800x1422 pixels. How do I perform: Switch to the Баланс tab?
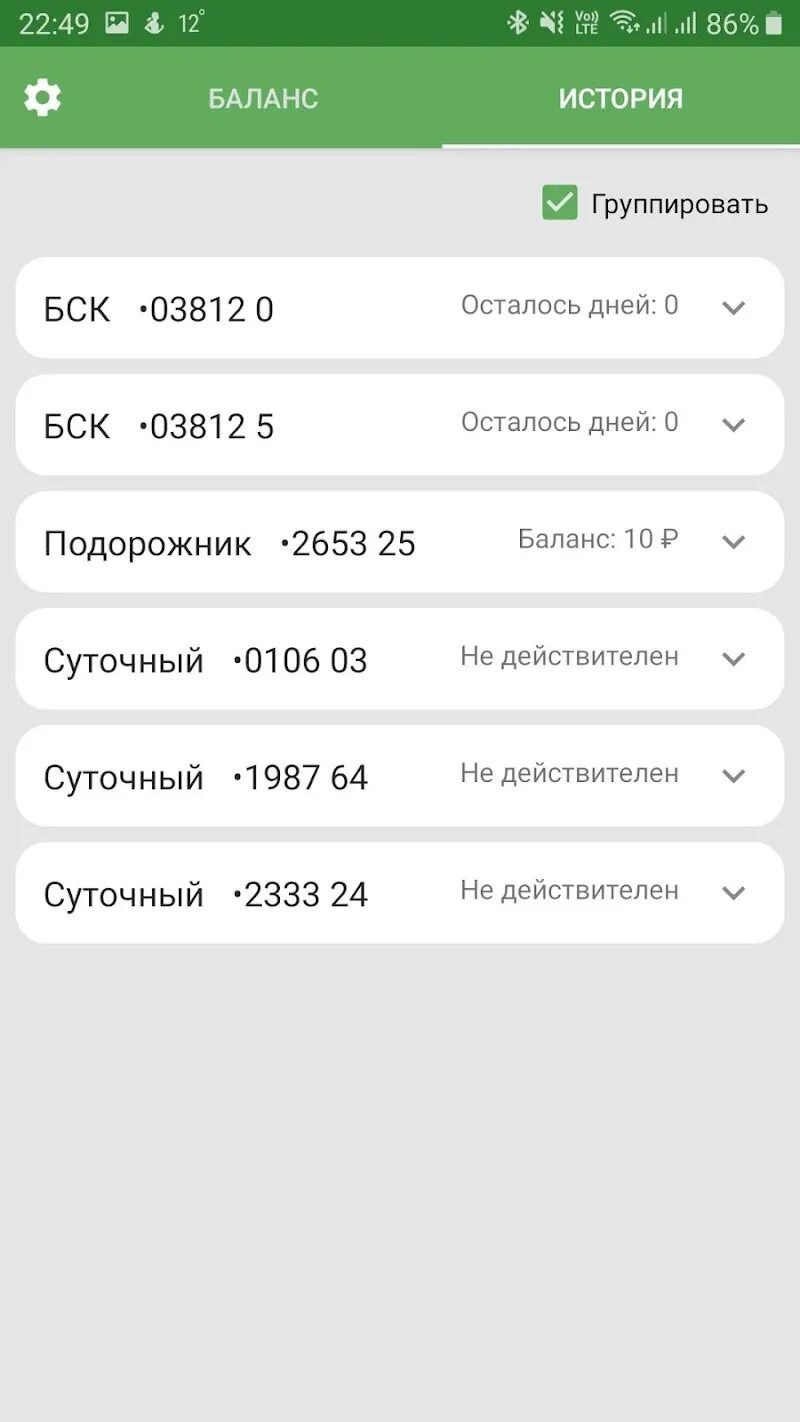[x=263, y=99]
